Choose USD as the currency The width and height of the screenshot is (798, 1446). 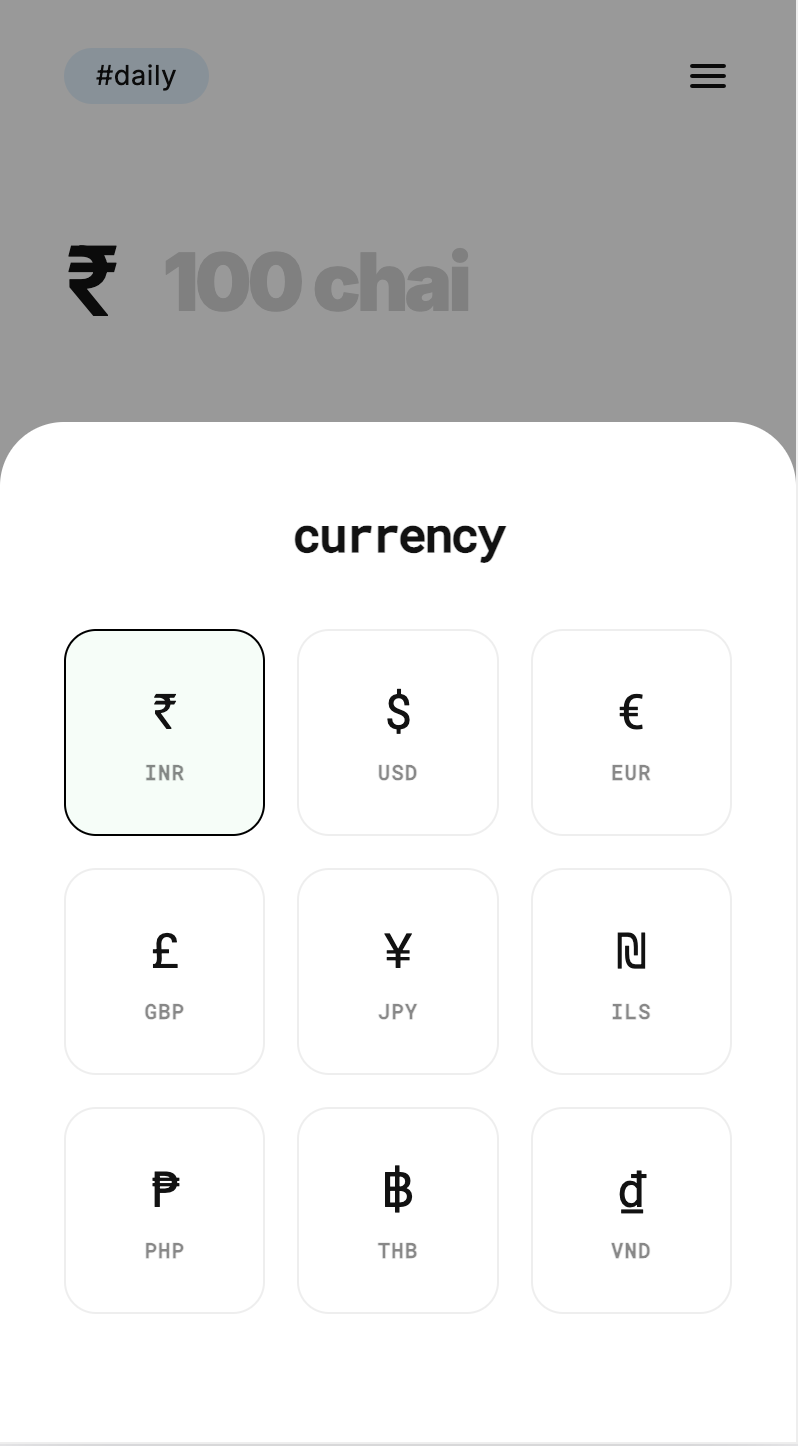[x=397, y=732]
